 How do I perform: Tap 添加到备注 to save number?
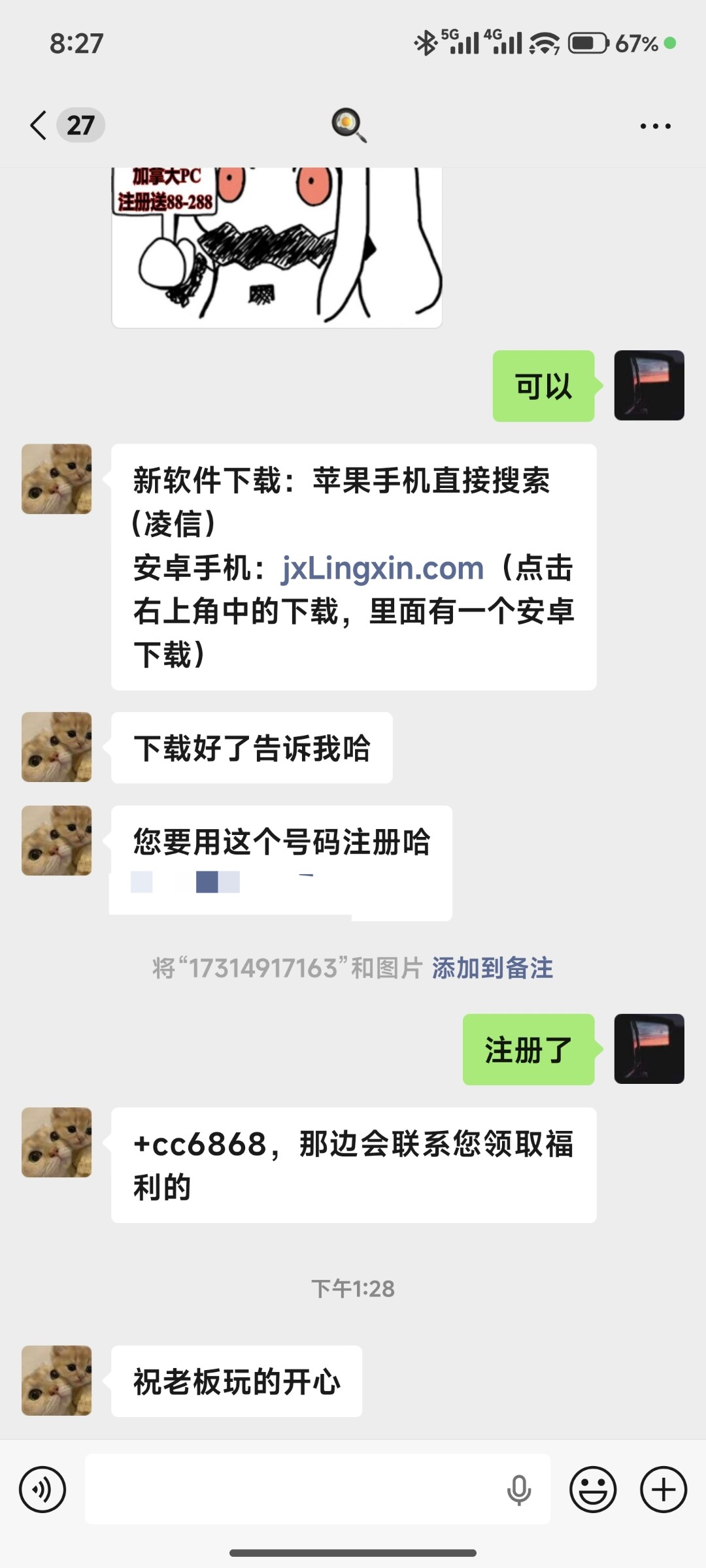pos(492,968)
